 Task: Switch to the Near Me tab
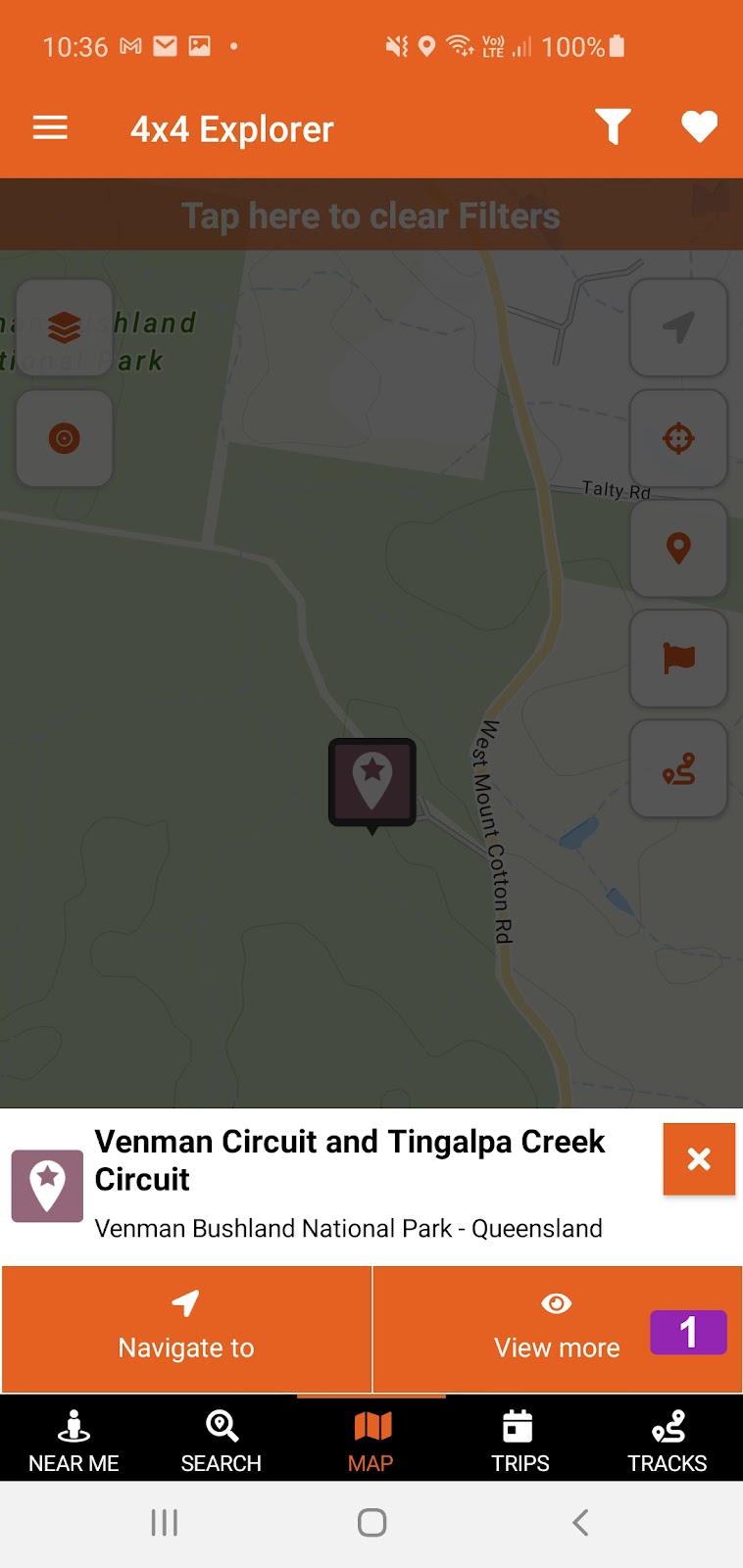click(x=74, y=1441)
